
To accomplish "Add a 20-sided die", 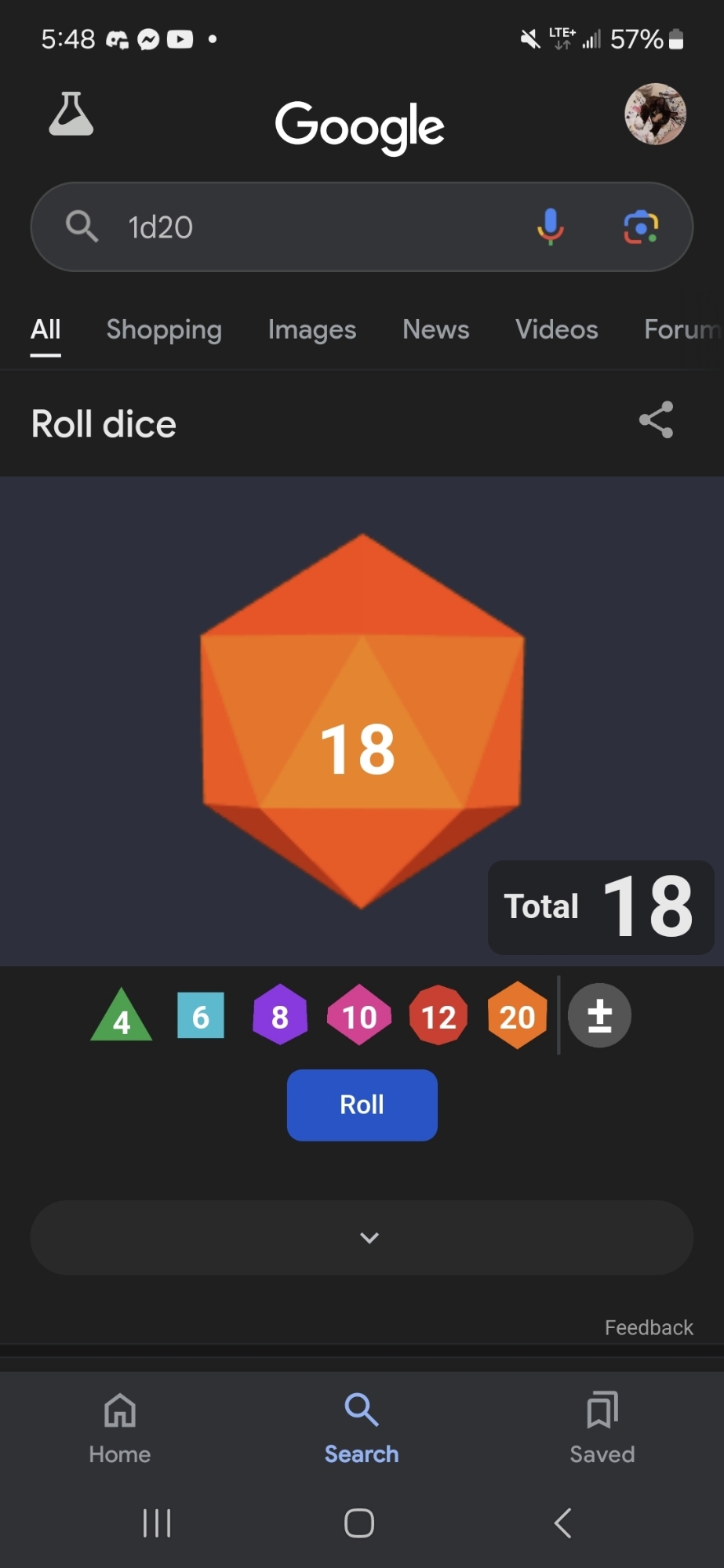I will click(517, 1016).
